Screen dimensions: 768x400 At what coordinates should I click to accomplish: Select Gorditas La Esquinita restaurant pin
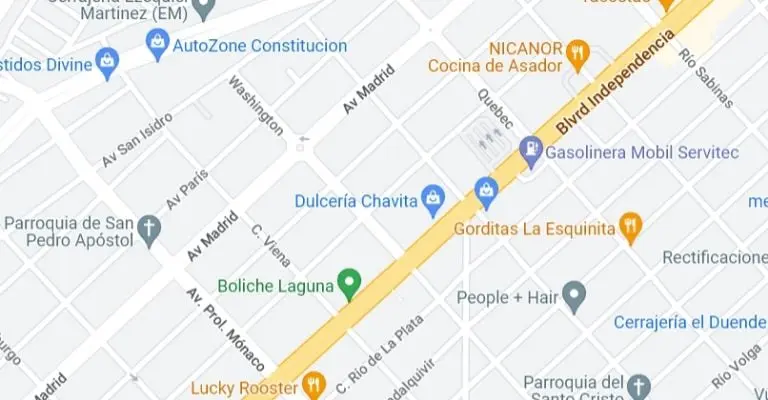[x=629, y=227]
